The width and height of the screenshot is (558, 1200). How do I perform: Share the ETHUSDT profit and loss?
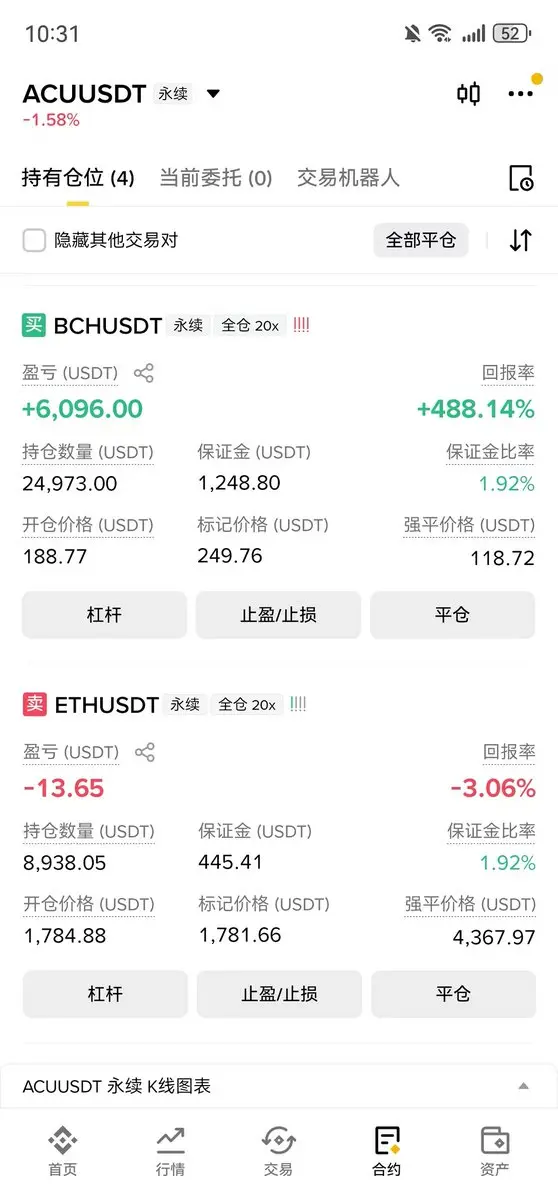pyautogui.click(x=145, y=752)
